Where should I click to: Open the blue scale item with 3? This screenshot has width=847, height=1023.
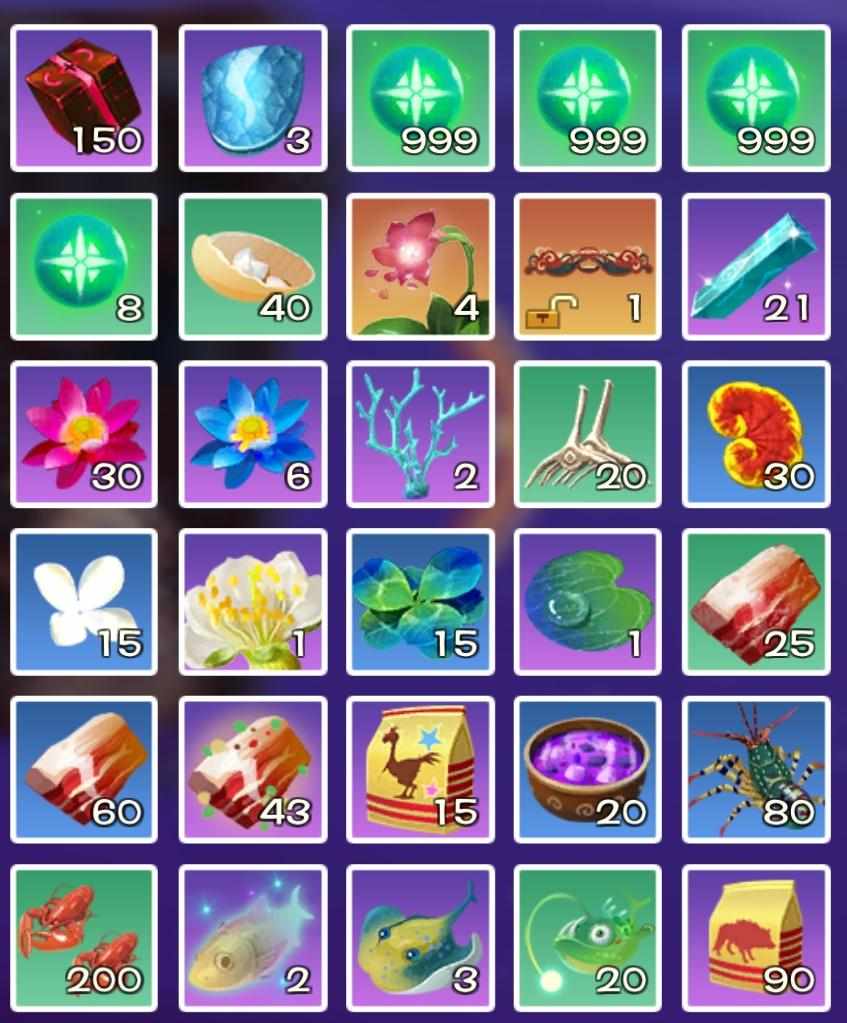(x=252, y=98)
